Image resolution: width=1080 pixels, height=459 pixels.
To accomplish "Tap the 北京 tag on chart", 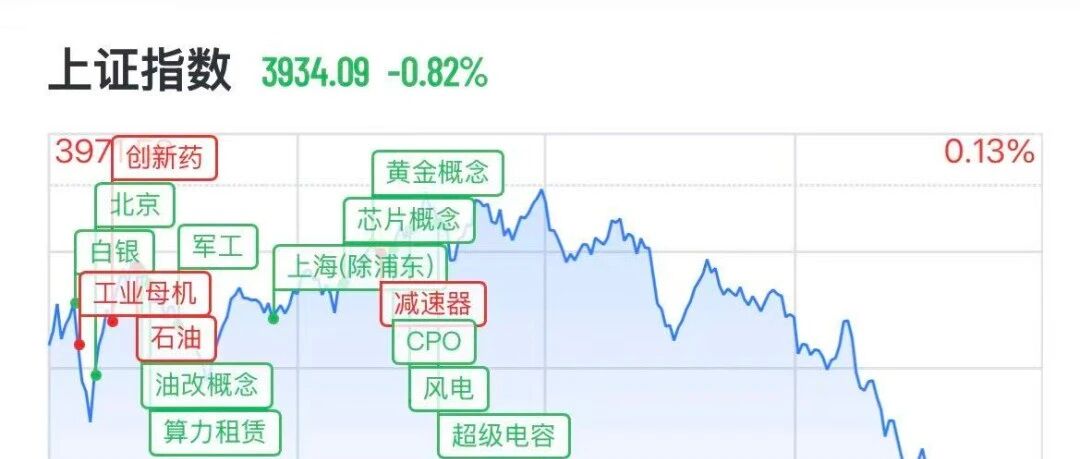I will pyautogui.click(x=135, y=205).
